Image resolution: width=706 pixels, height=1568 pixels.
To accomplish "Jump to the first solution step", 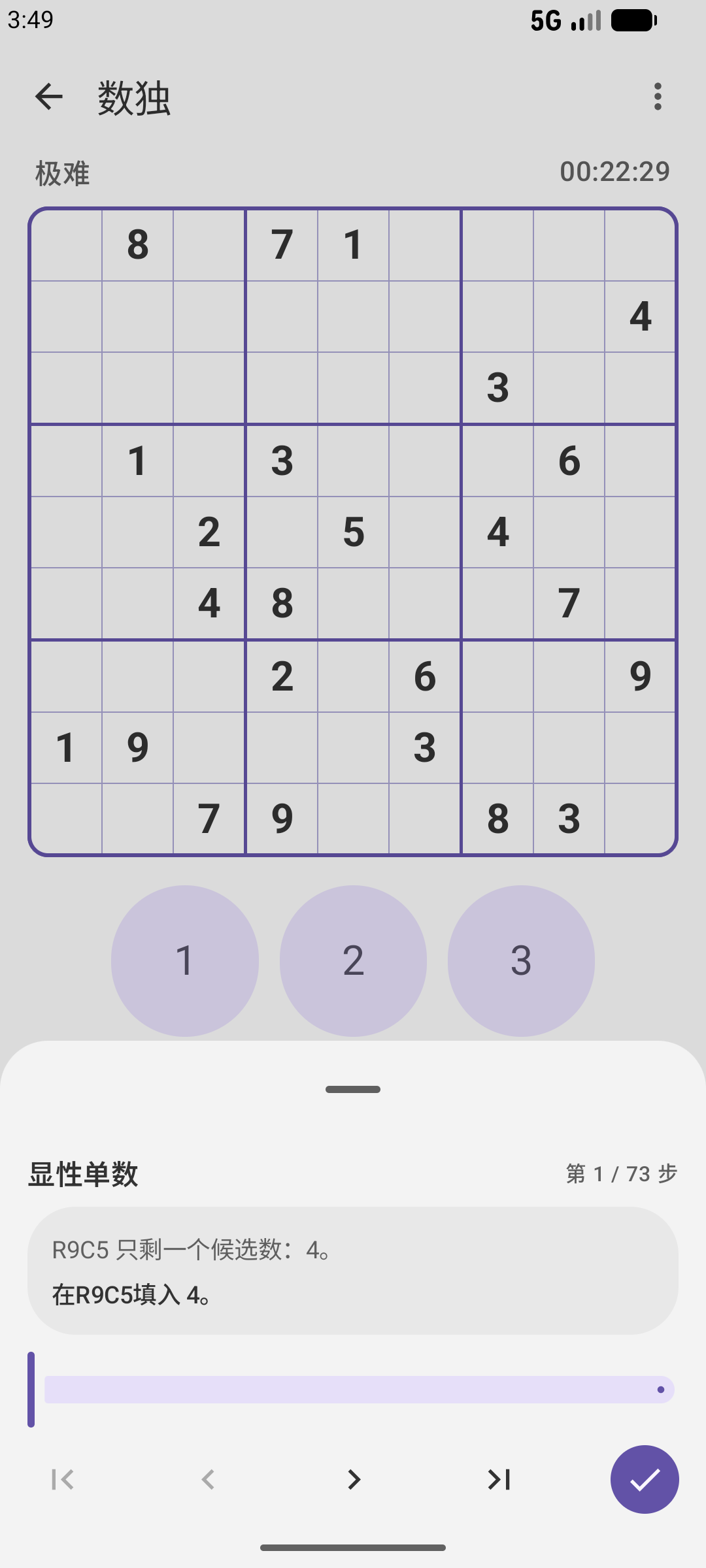I will click(x=63, y=1480).
